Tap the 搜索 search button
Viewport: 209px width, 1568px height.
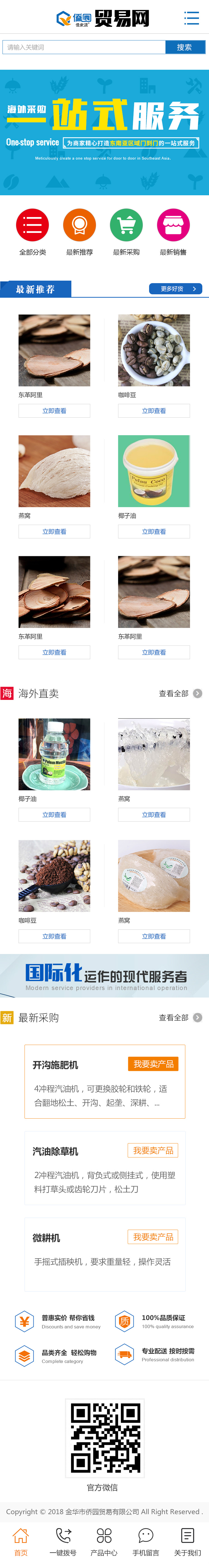click(185, 47)
